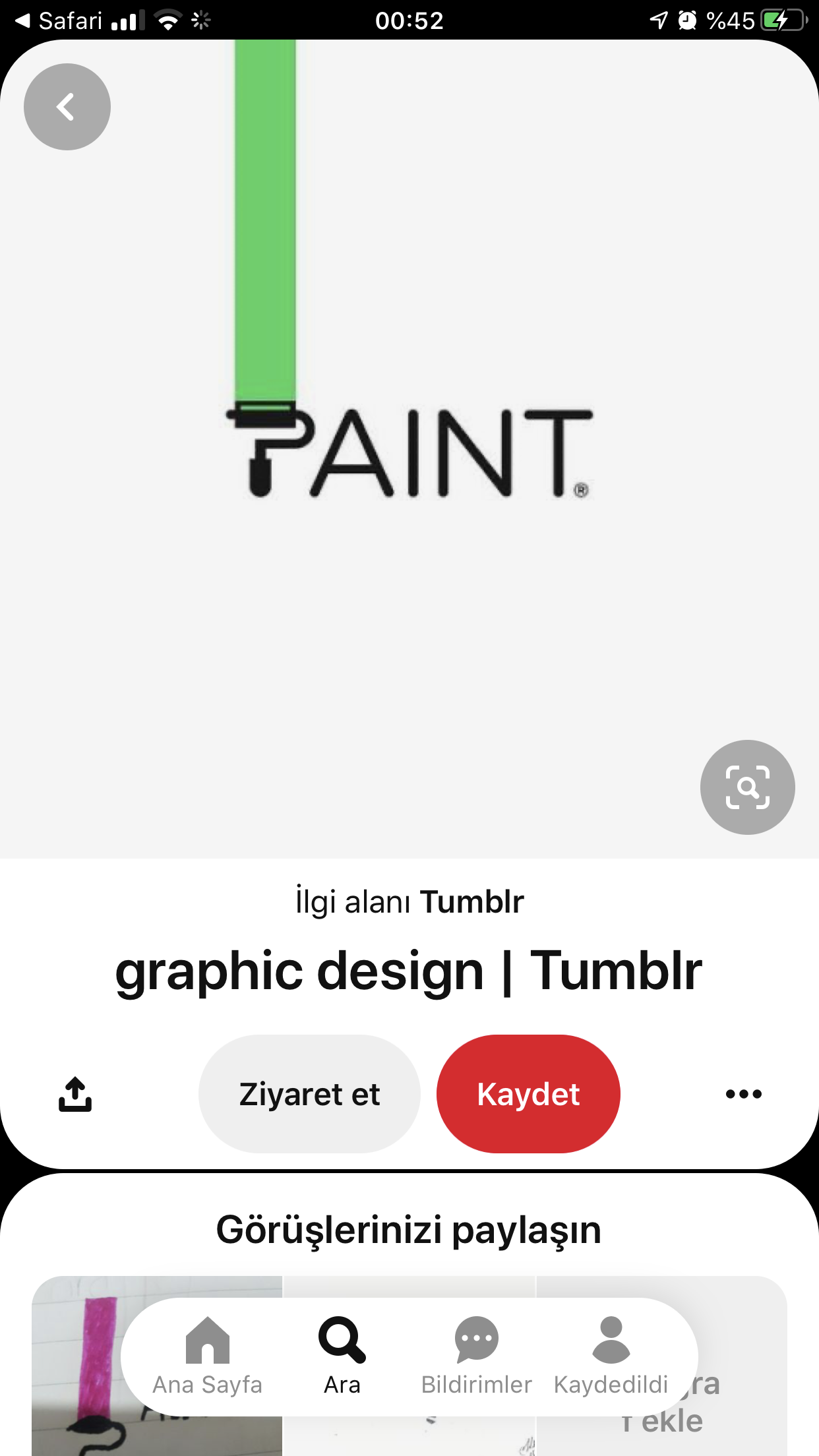Save the pin with Kaydet

(x=528, y=1094)
